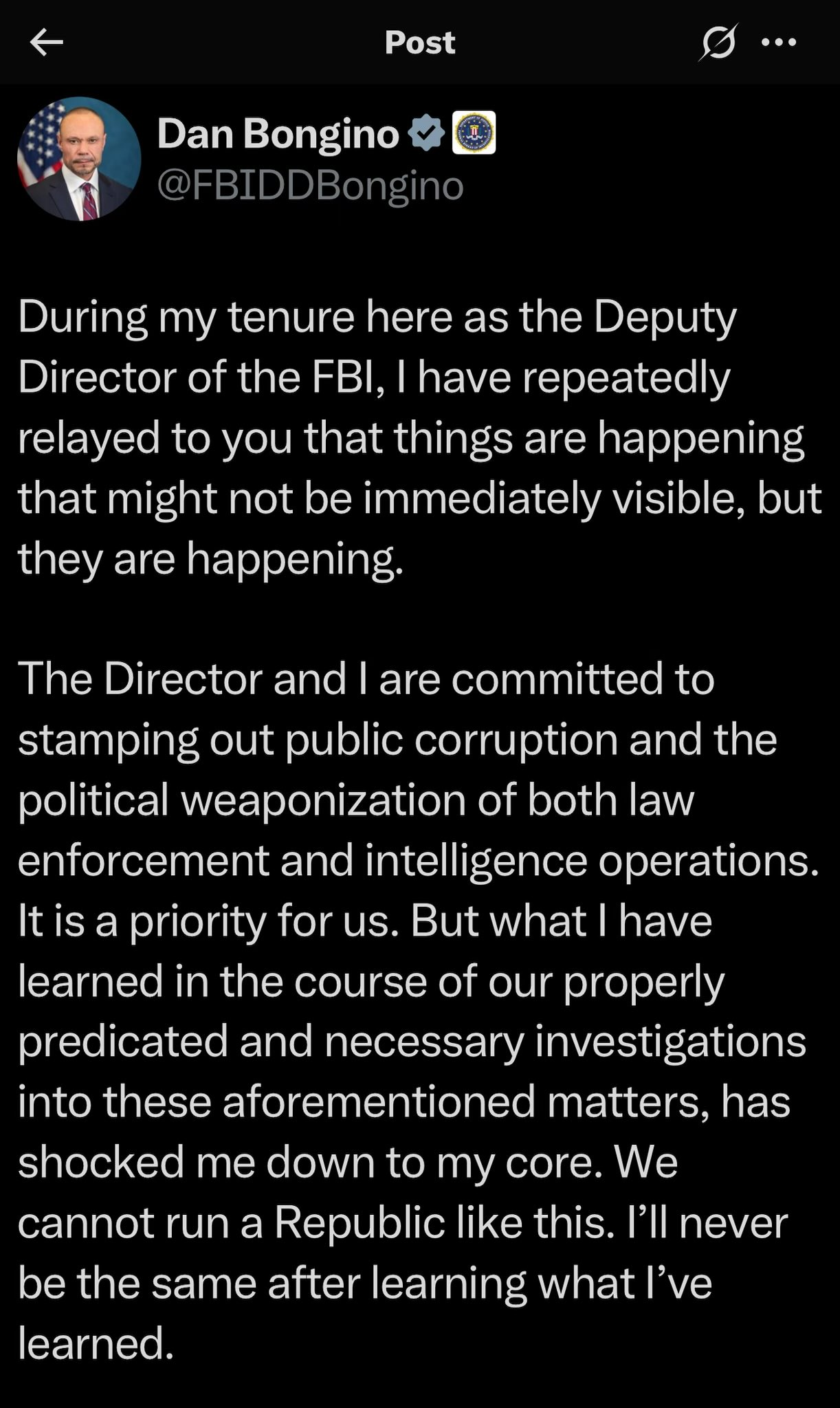Open the three-dot overflow menu
840x1408 pixels.
(780, 43)
